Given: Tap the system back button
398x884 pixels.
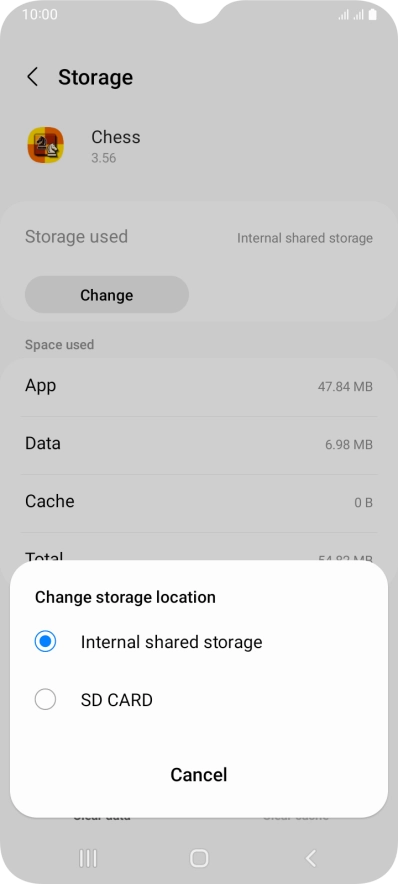Looking at the screenshot, I should [x=310, y=859].
